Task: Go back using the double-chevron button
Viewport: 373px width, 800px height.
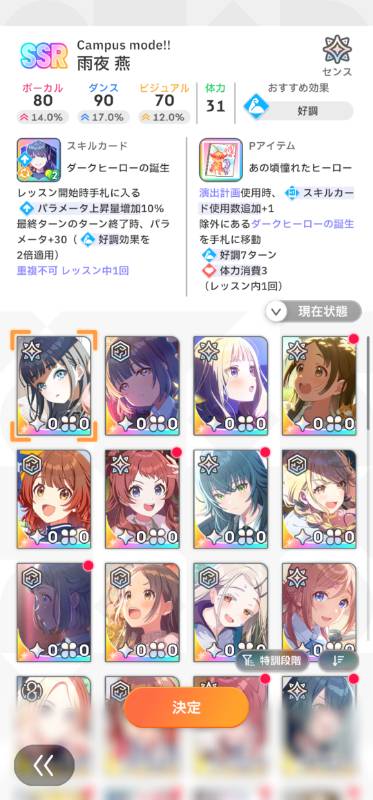Action: [44, 765]
